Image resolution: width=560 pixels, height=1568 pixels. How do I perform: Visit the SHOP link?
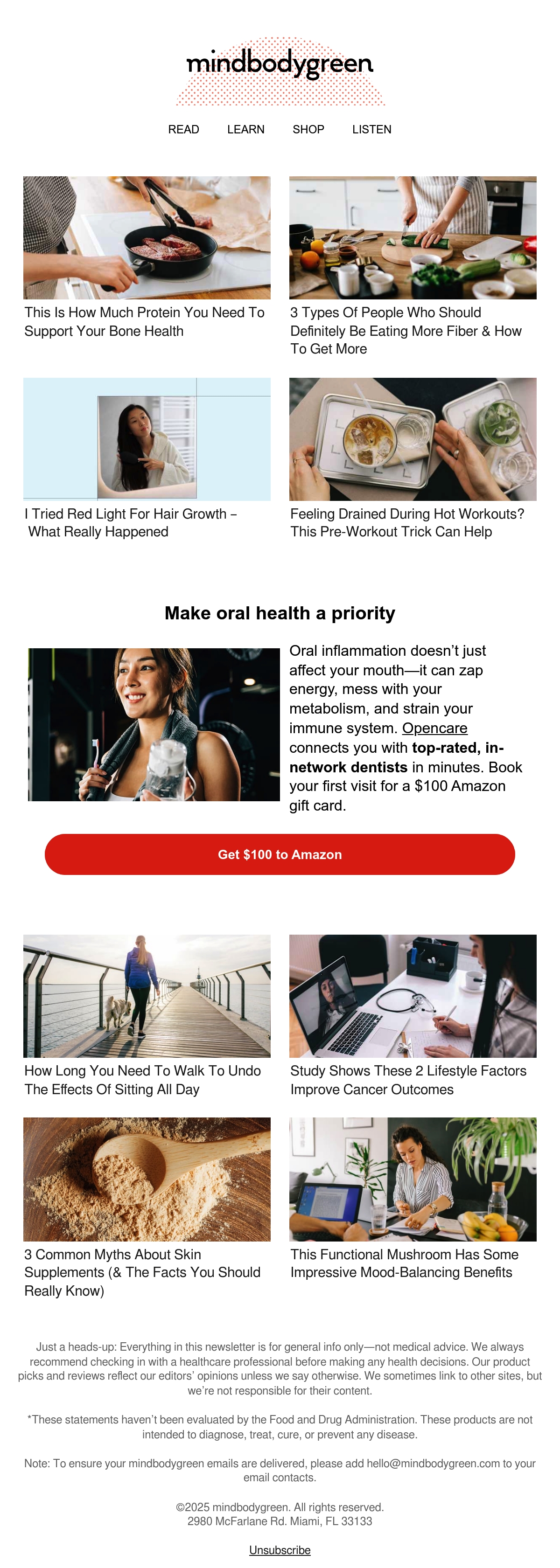click(308, 130)
